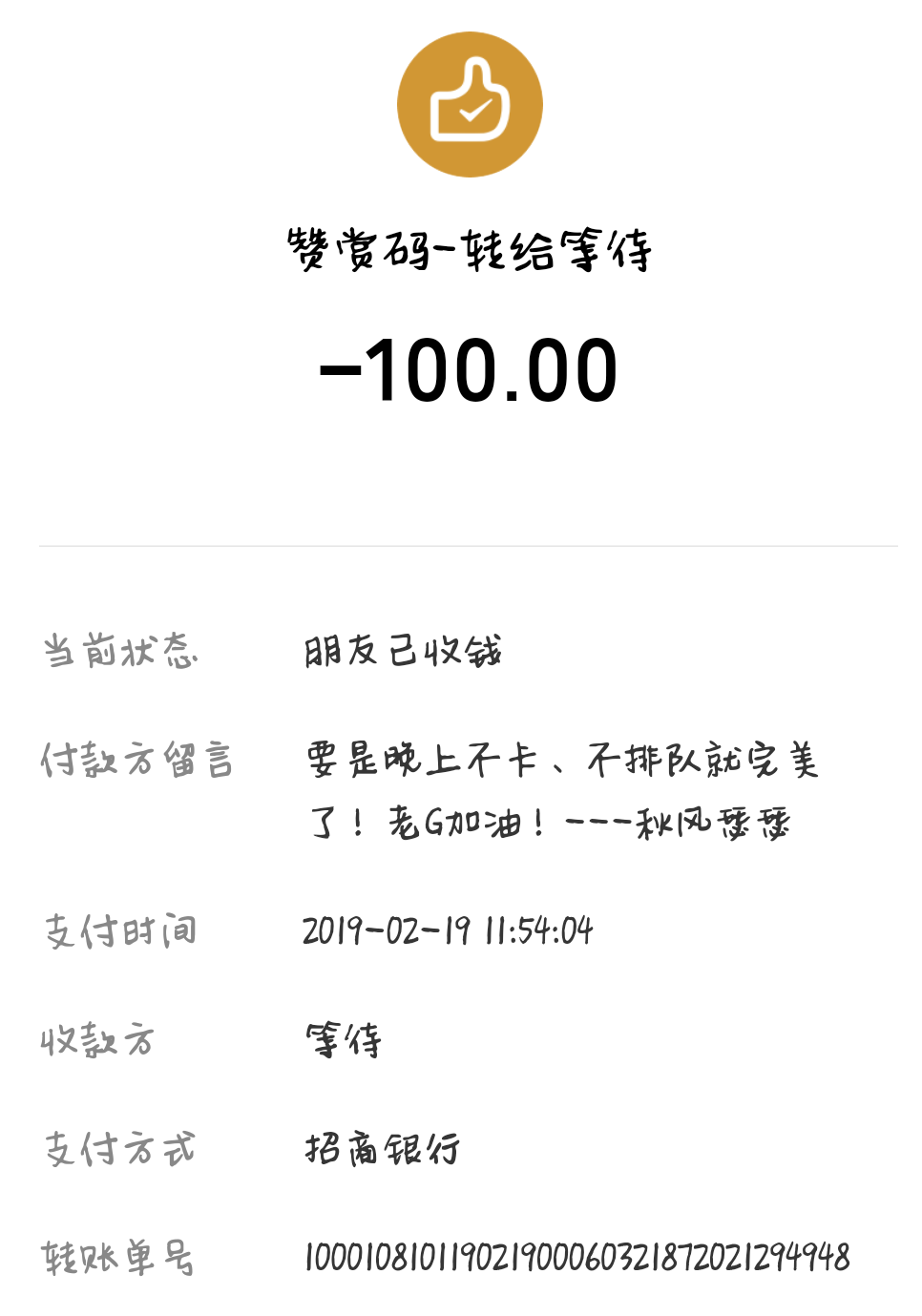Click the 收款方 label
The height and width of the screenshot is (1316, 922).
pyautogui.click(x=100, y=1040)
